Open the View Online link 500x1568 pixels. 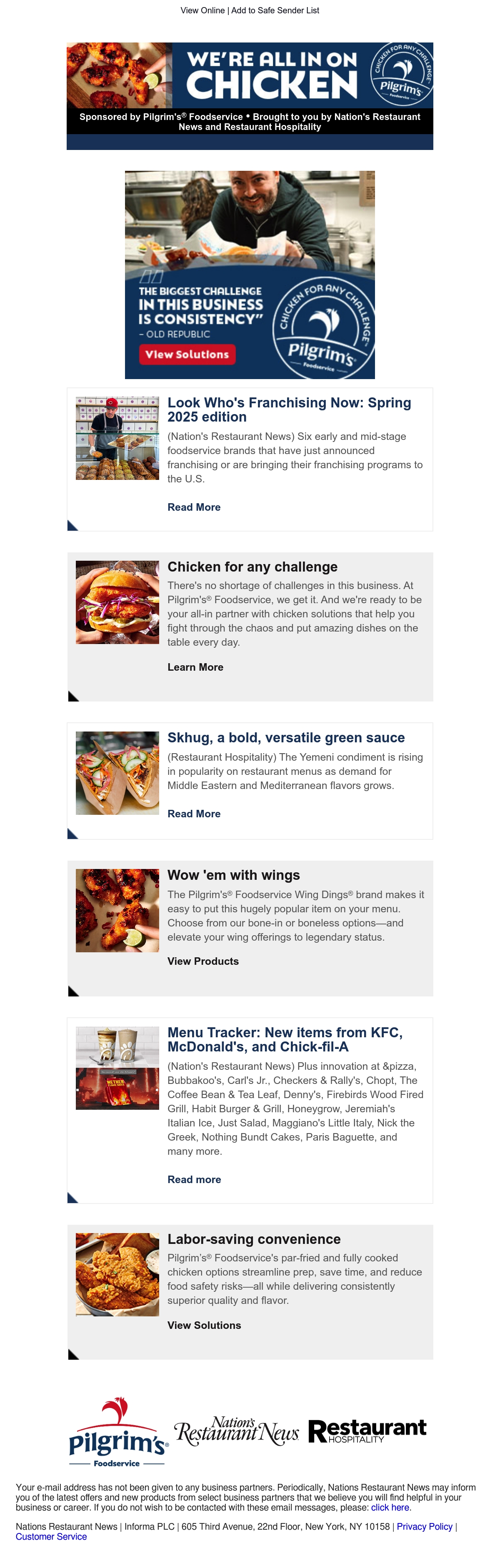[202, 10]
